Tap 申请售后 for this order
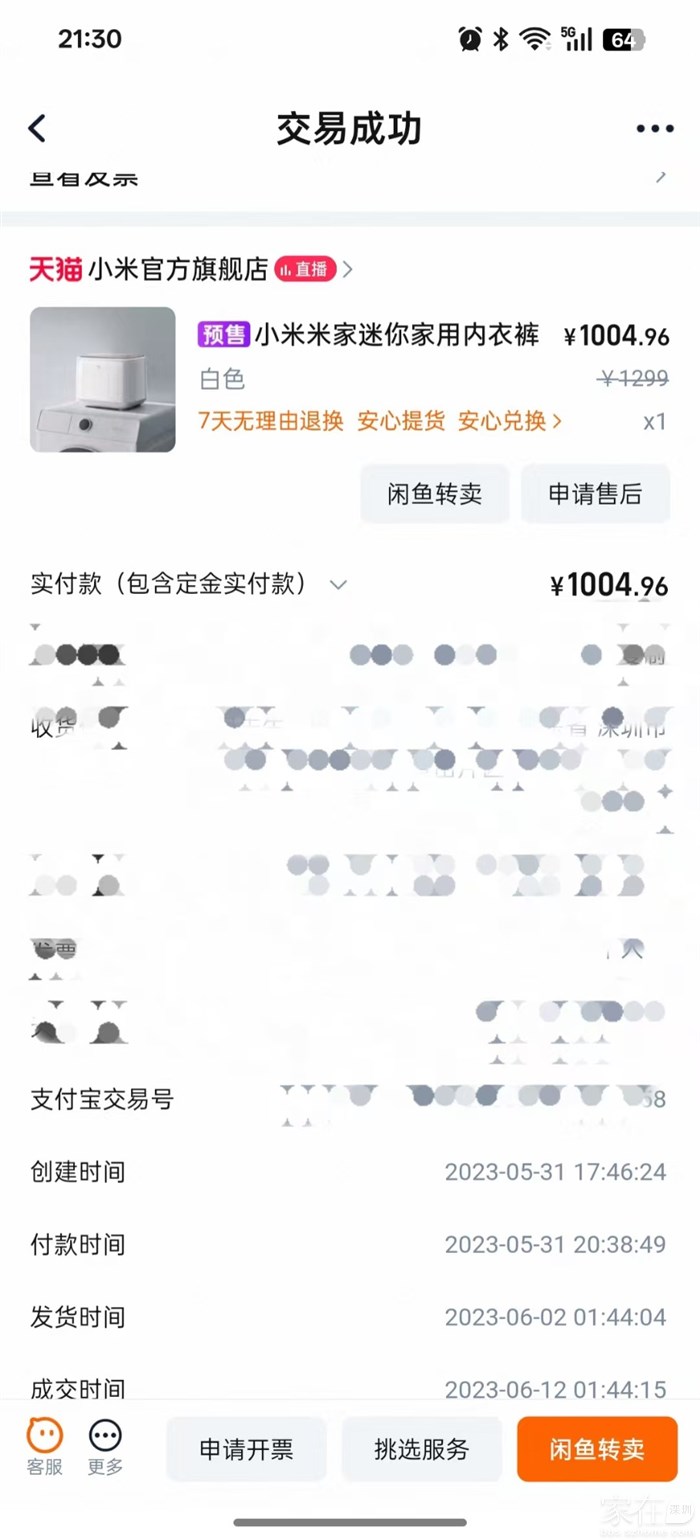This screenshot has width=700, height=1540. coord(595,494)
